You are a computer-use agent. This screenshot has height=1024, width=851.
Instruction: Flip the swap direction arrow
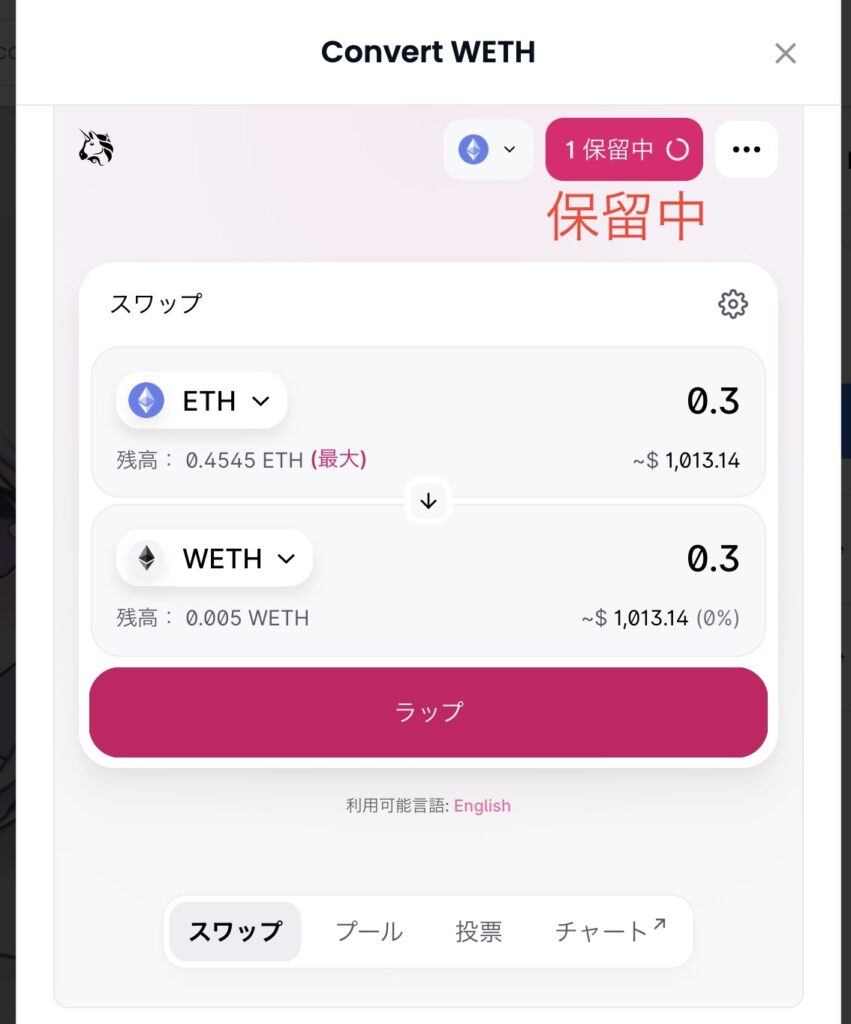428,501
